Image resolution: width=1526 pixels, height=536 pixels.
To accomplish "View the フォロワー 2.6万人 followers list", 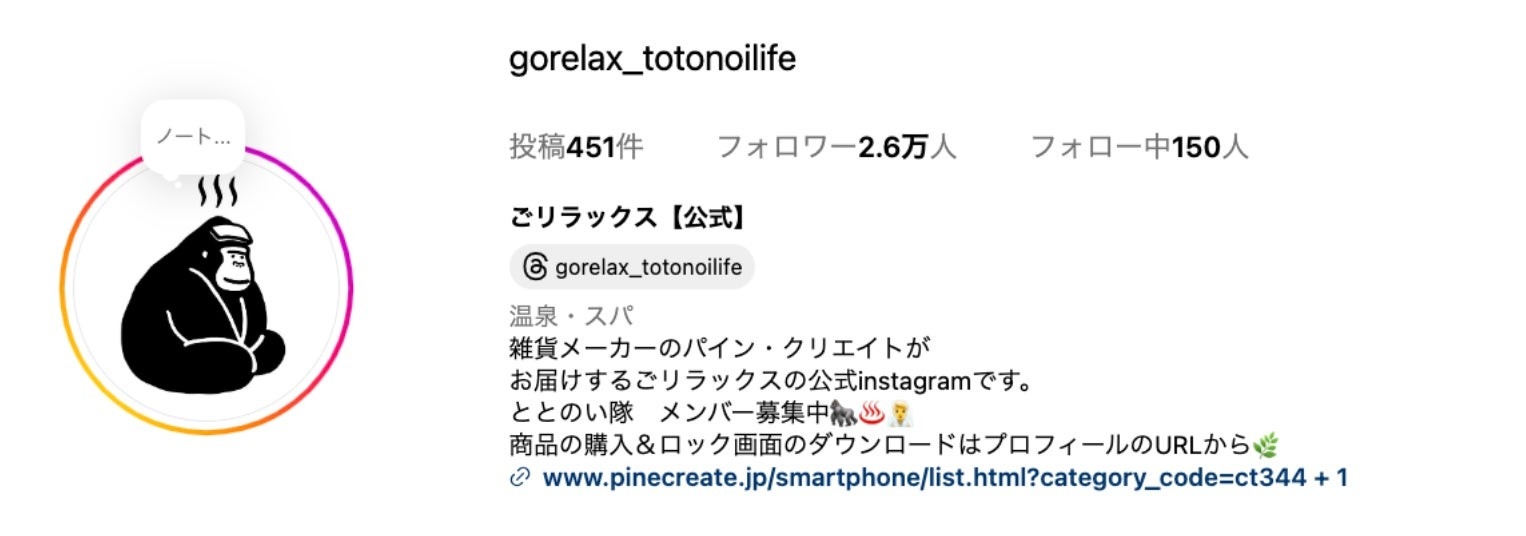I will pyautogui.click(x=836, y=149).
